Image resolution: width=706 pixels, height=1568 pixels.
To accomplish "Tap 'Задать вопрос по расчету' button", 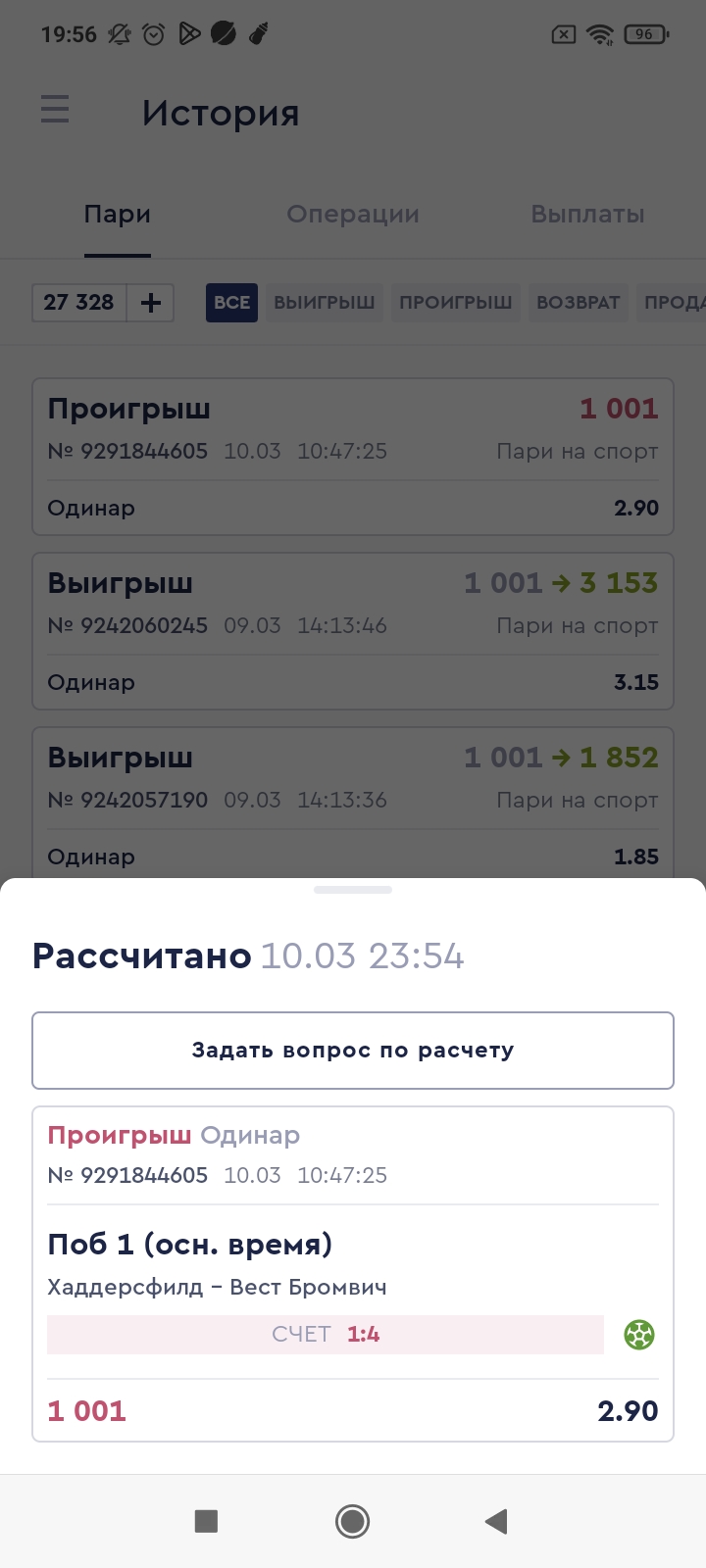I will pos(353,1051).
